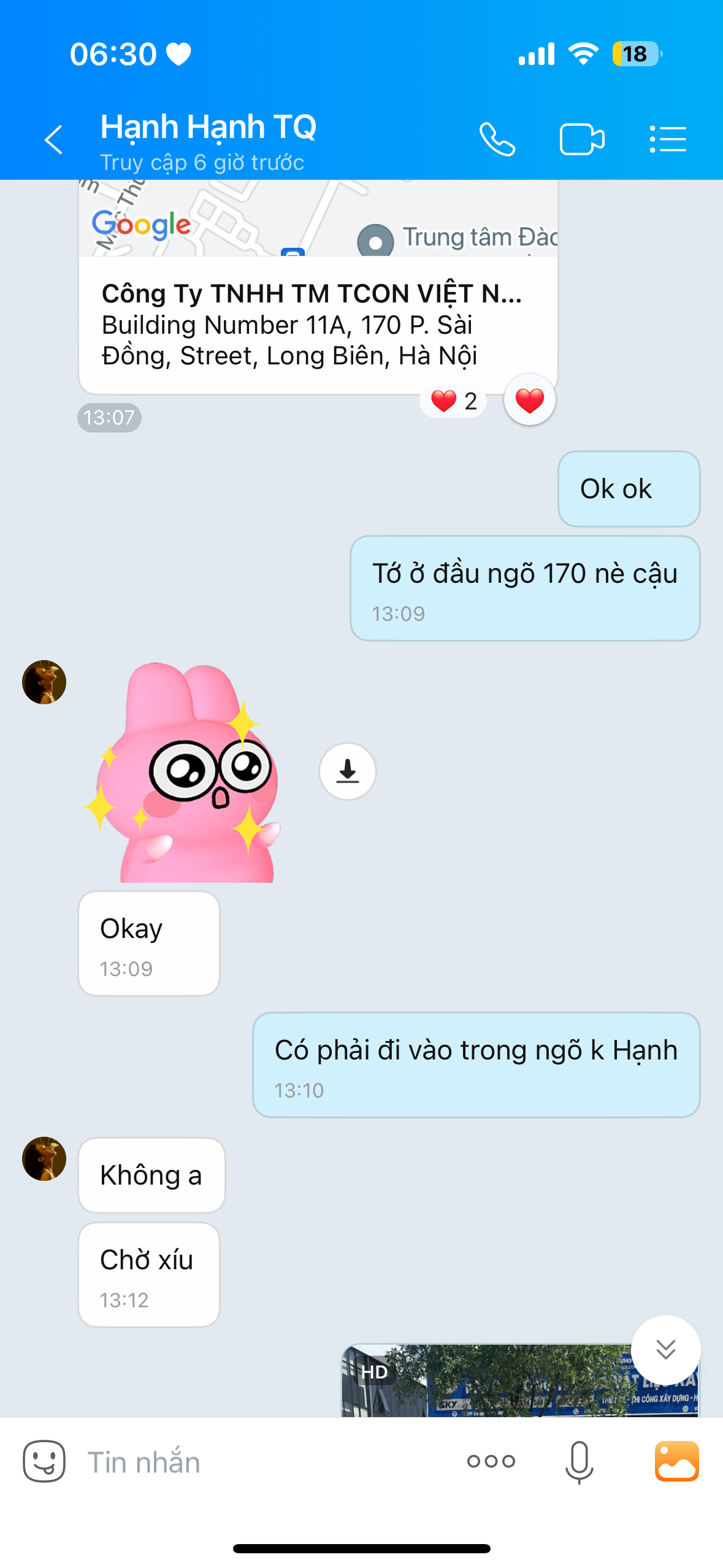Go back to the chat list
723x1568 pixels.
pyautogui.click(x=54, y=139)
